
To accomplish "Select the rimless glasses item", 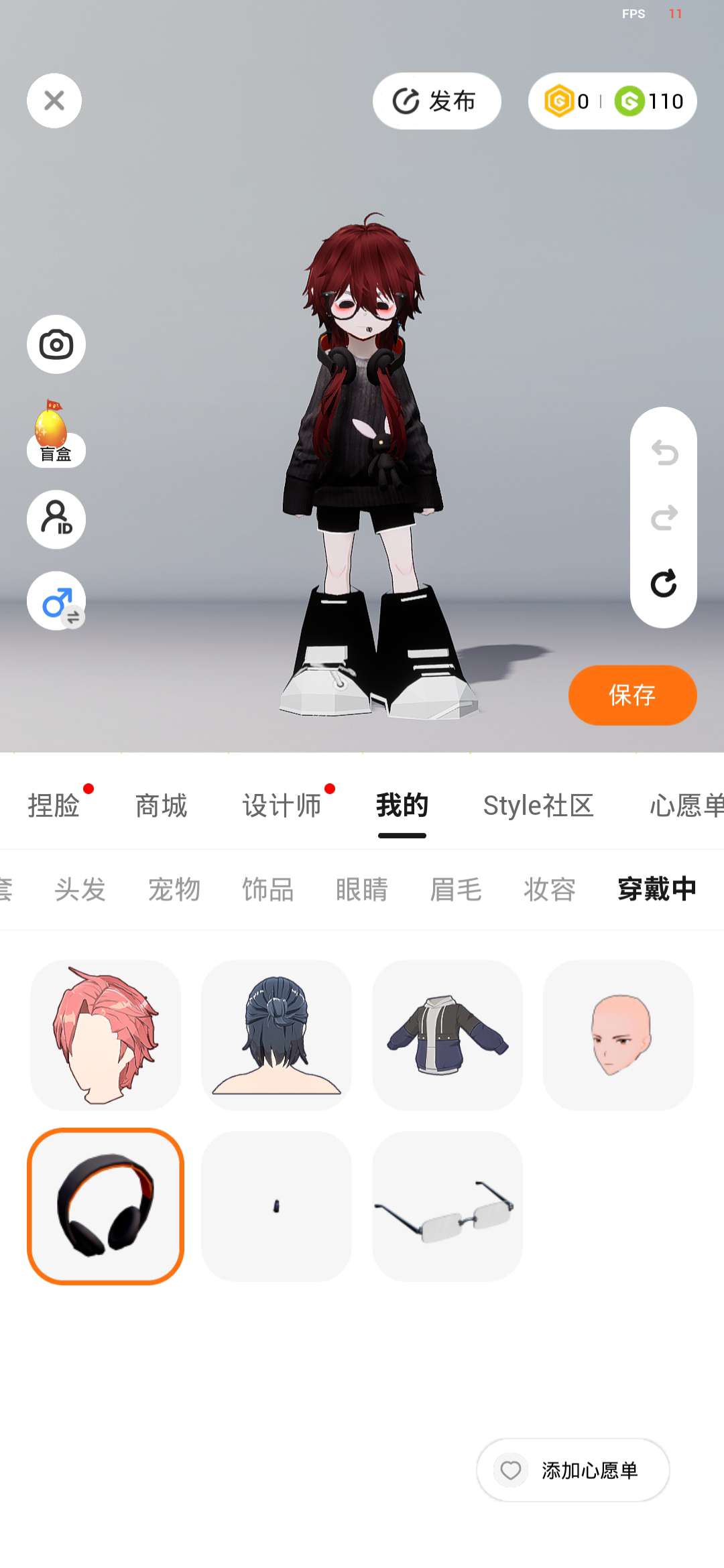I will [447, 1206].
